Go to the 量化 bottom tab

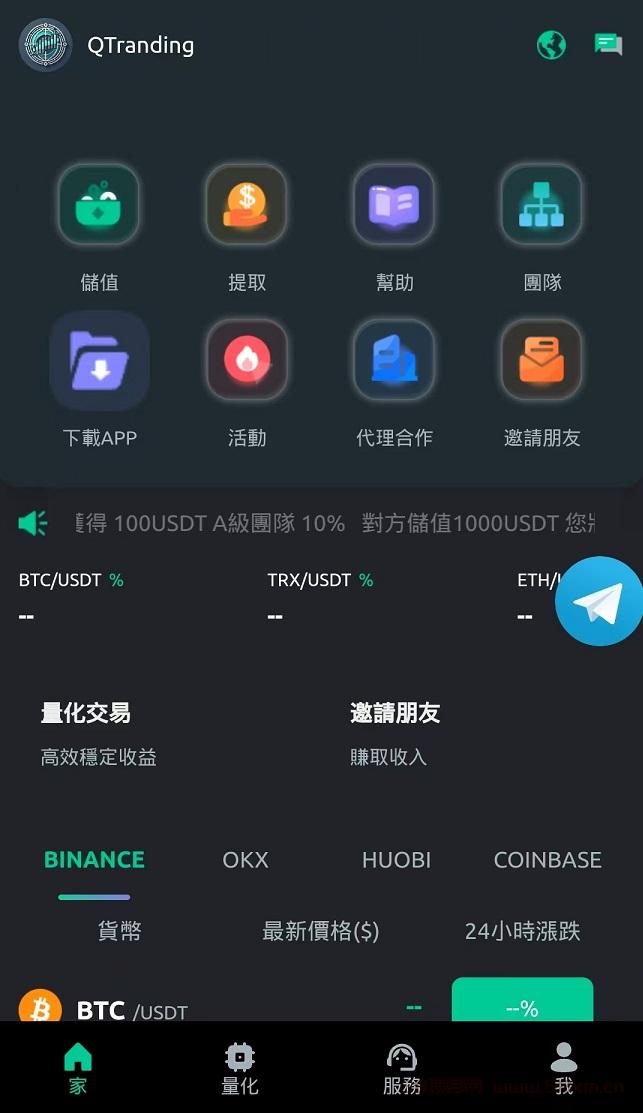[x=240, y=1068]
